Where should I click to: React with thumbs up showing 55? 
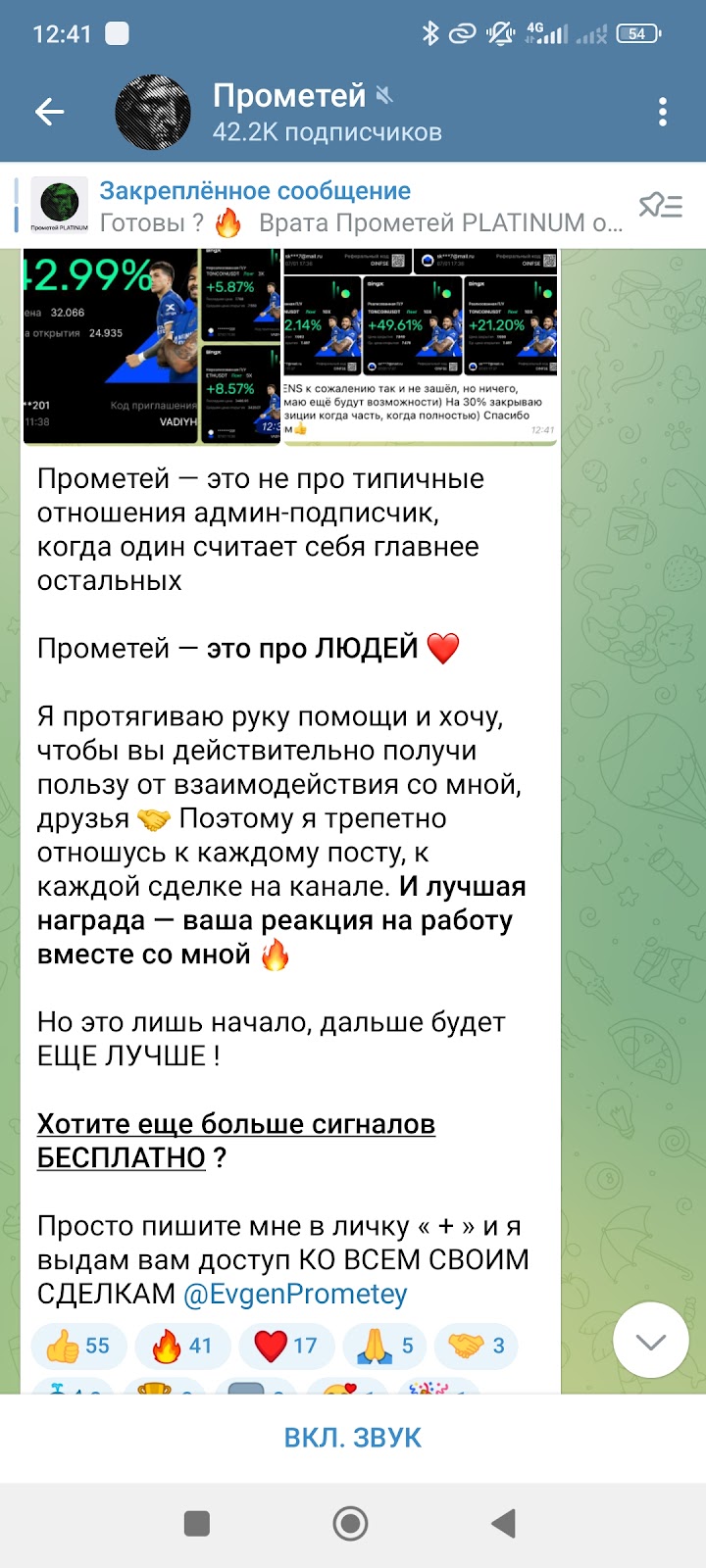point(77,1346)
